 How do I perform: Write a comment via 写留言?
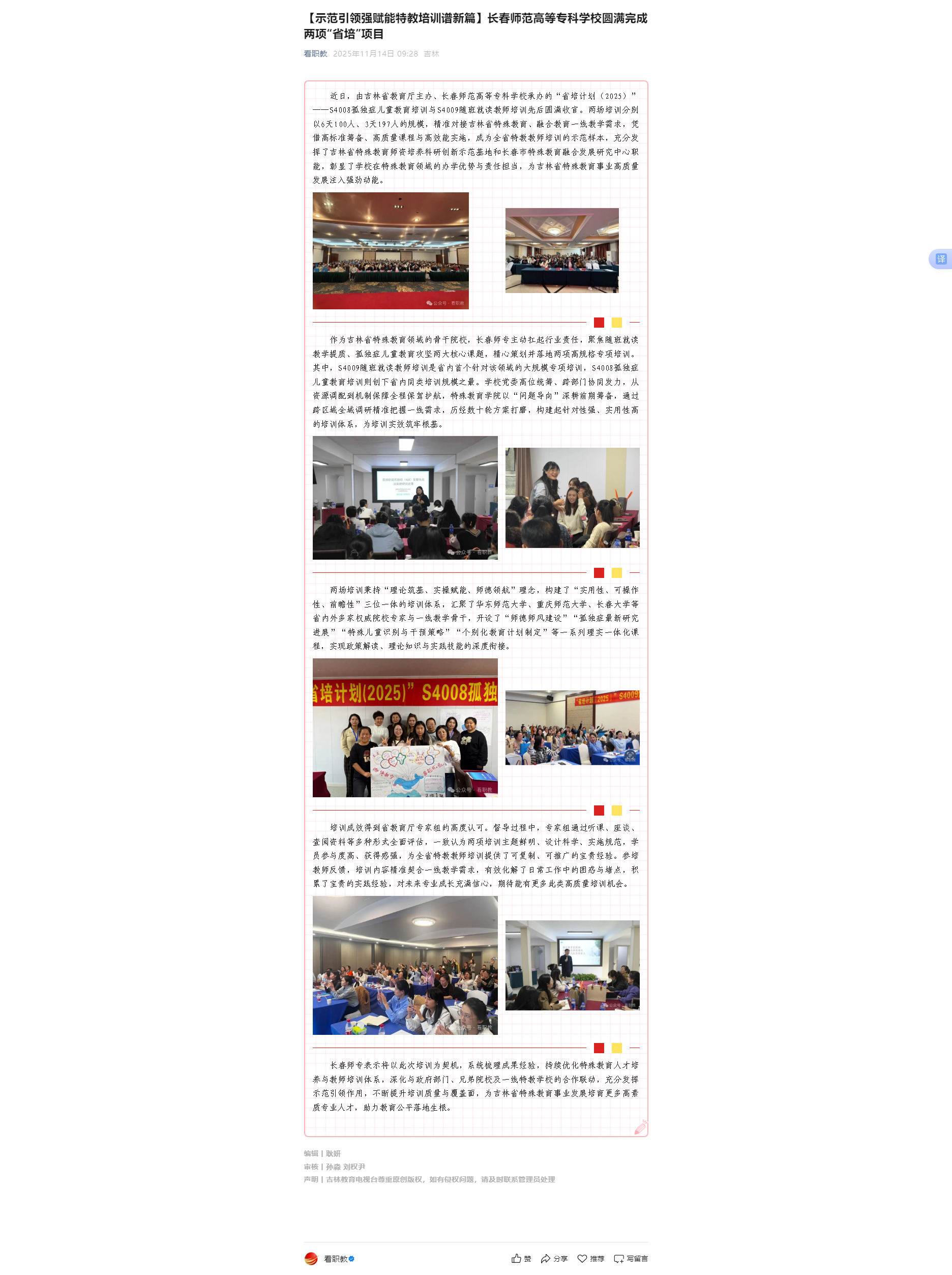pyautogui.click(x=631, y=1258)
